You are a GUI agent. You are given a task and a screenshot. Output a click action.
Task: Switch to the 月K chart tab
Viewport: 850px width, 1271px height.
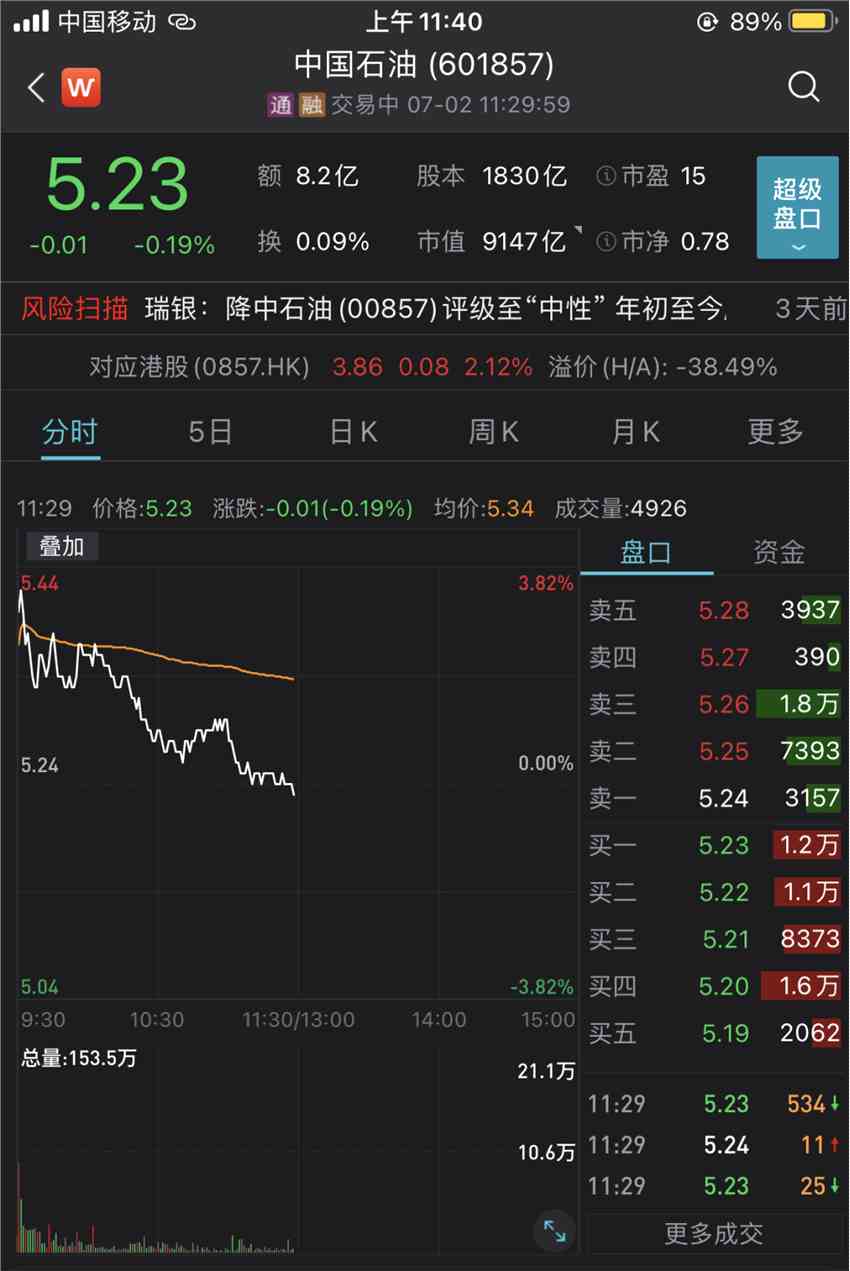pyautogui.click(x=636, y=432)
